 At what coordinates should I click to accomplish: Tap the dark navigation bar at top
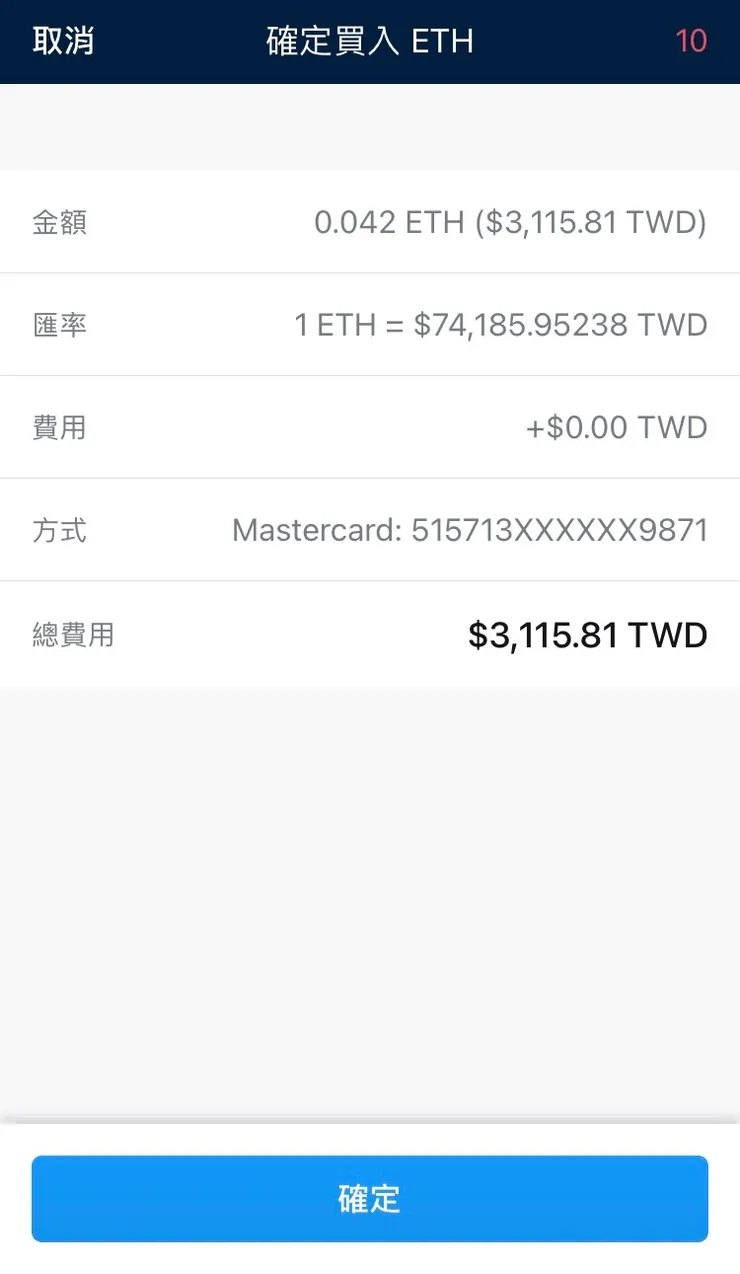[x=370, y=41]
